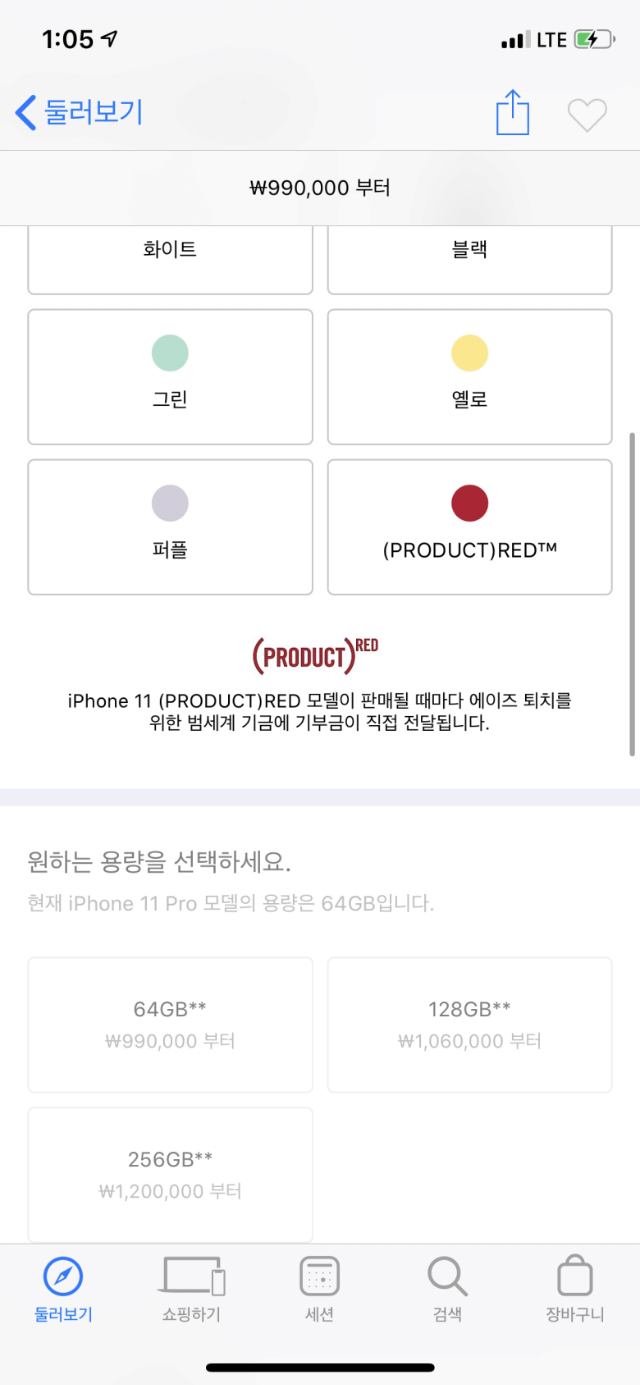
Task: Add product to favorites with heart icon
Action: click(587, 115)
